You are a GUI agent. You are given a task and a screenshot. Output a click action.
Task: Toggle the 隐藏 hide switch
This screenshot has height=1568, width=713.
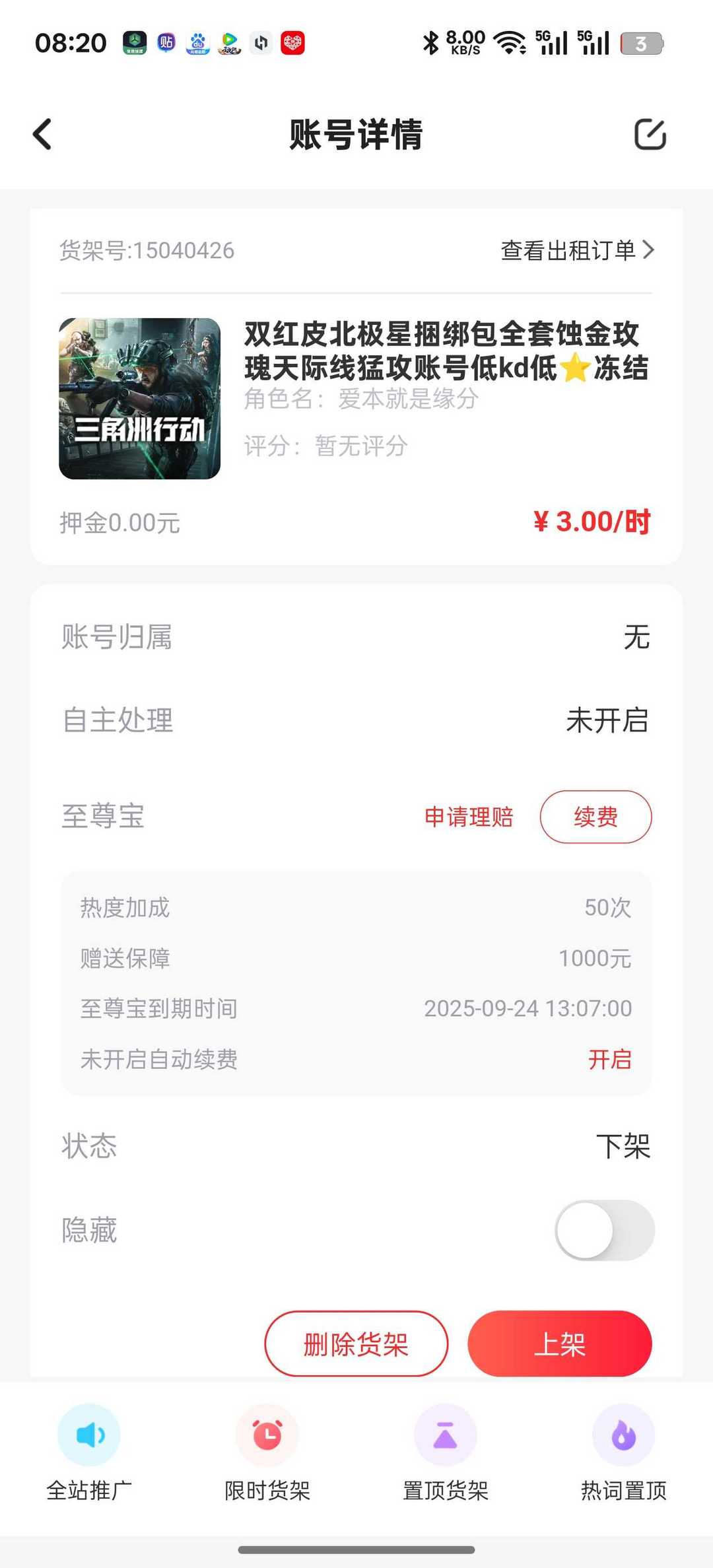605,1230
